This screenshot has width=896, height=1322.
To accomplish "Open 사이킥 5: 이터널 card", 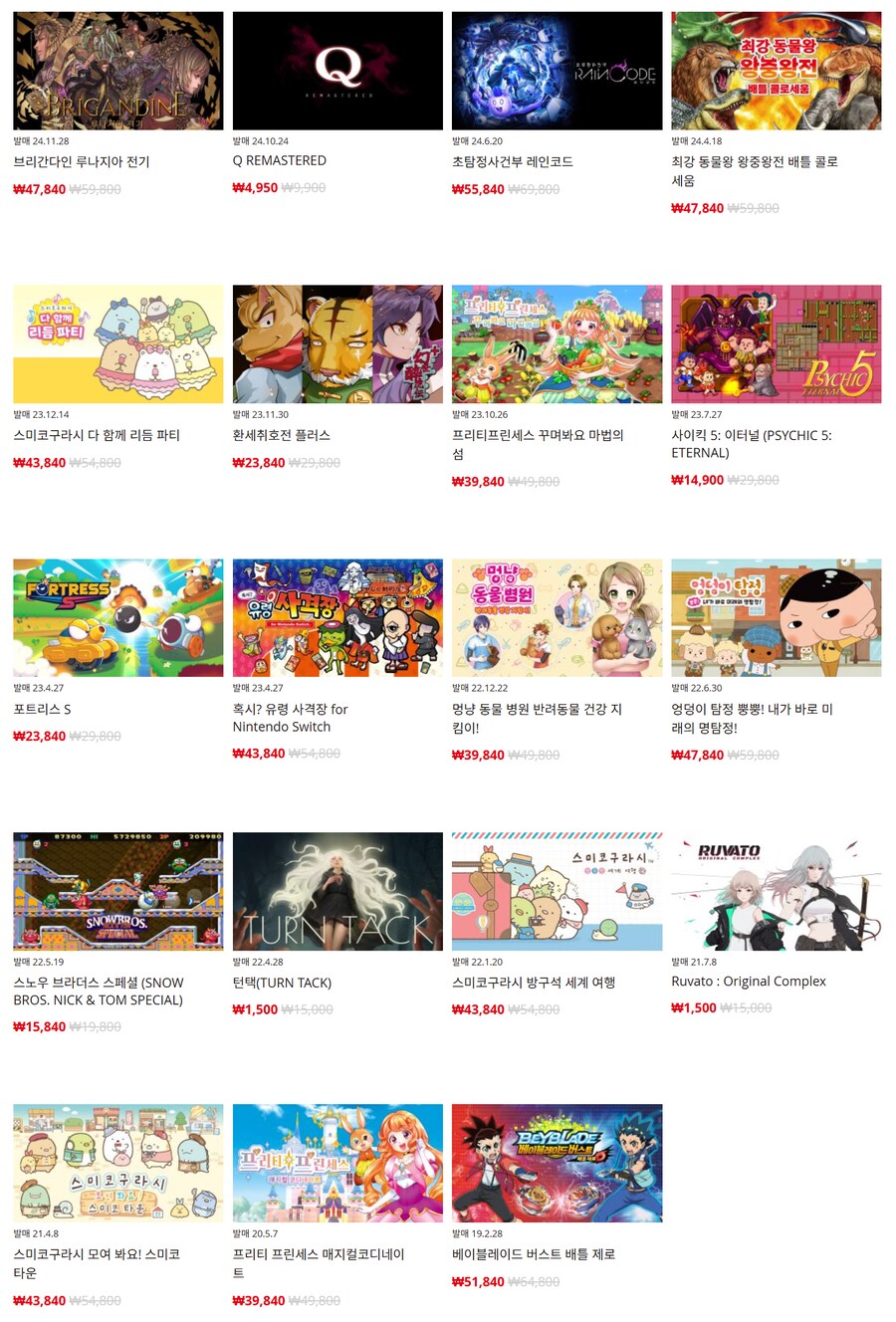I will (776, 344).
